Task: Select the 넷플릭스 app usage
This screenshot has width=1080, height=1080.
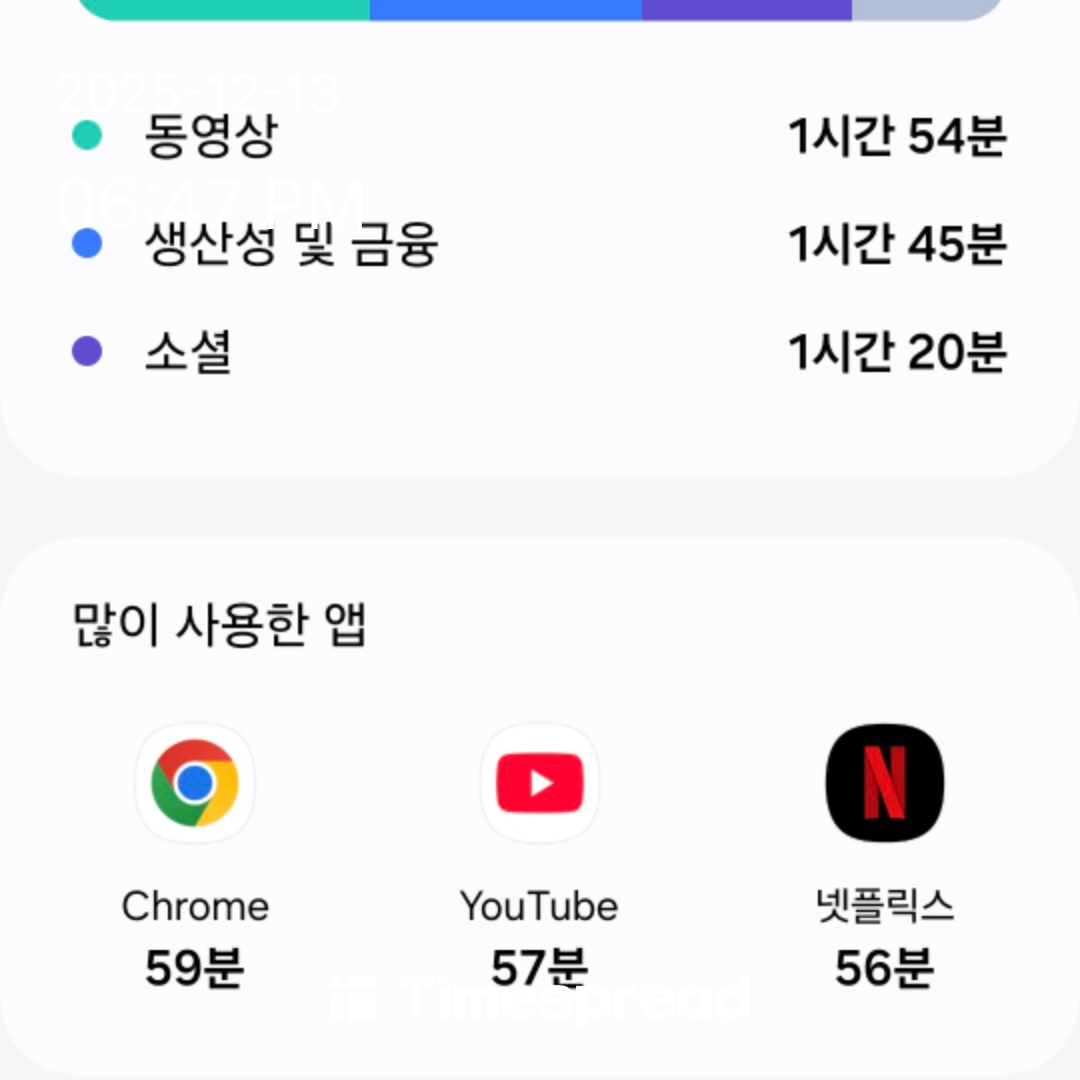Action: (x=884, y=783)
